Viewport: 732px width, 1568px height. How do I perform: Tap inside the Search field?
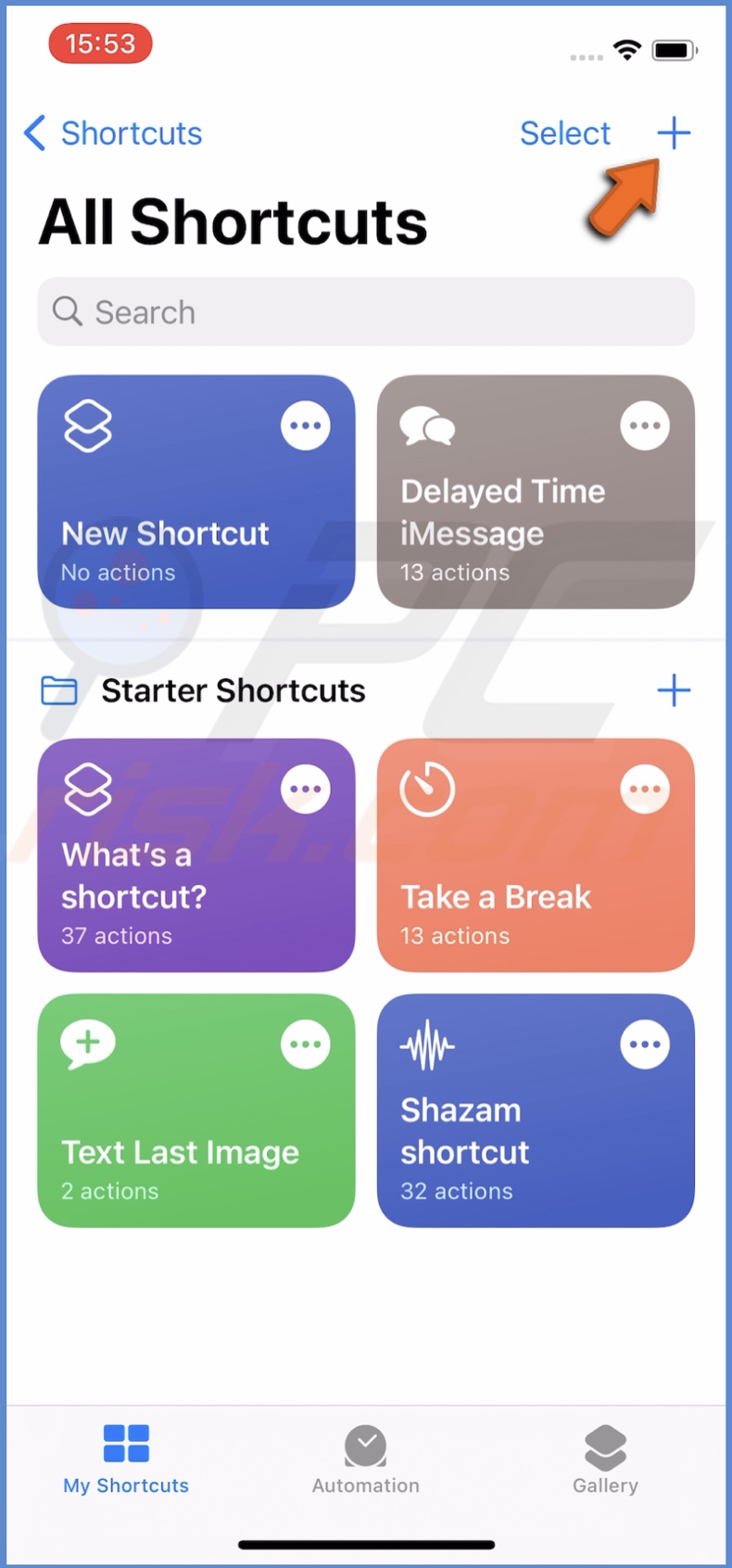click(x=365, y=311)
